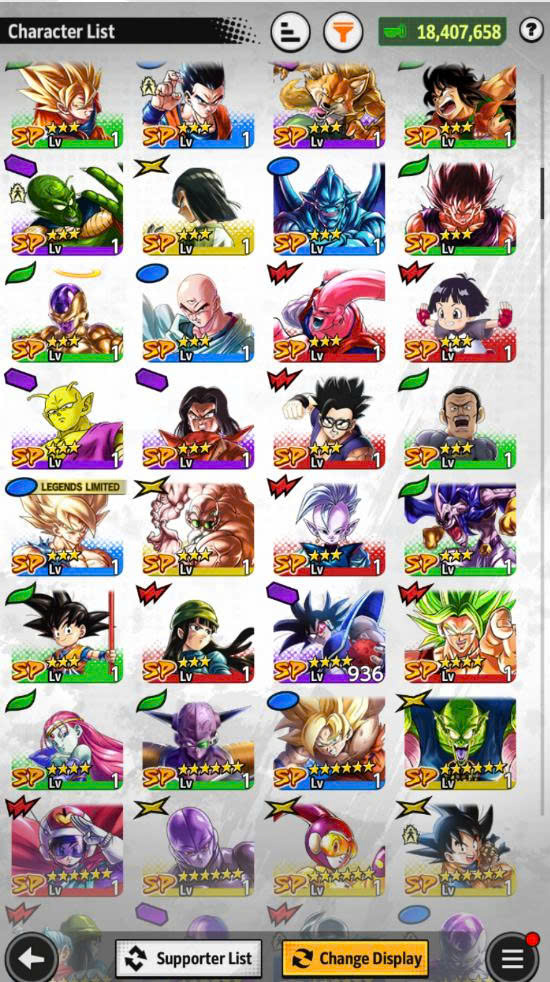Open the blue dragon Shenron card
The height and width of the screenshot is (982, 550).
(329, 209)
